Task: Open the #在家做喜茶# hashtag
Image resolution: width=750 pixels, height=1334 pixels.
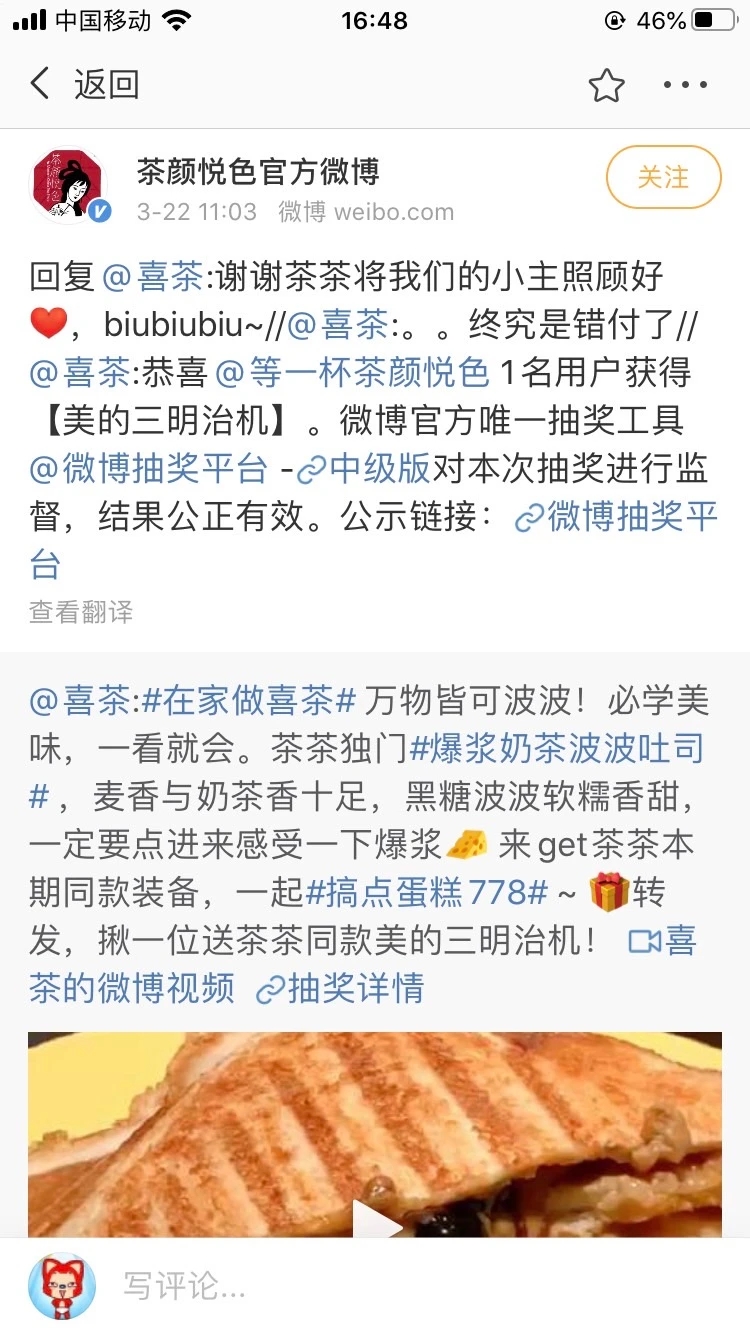Action: pyautogui.click(x=249, y=701)
